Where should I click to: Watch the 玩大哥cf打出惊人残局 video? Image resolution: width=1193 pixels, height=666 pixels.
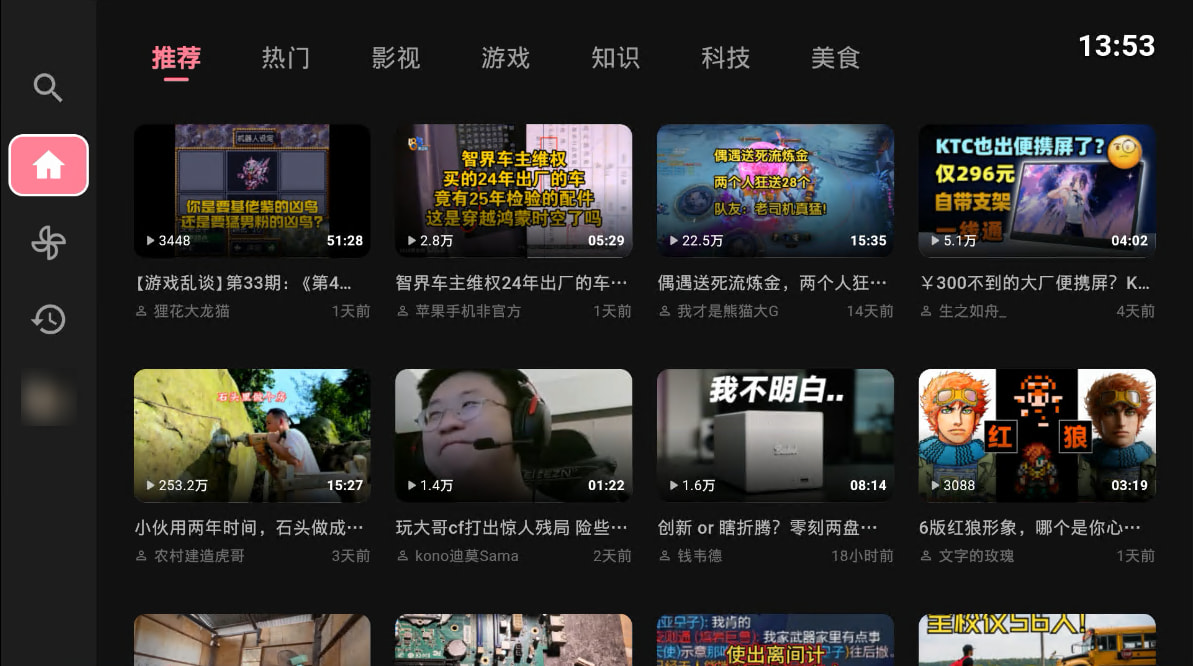513,436
